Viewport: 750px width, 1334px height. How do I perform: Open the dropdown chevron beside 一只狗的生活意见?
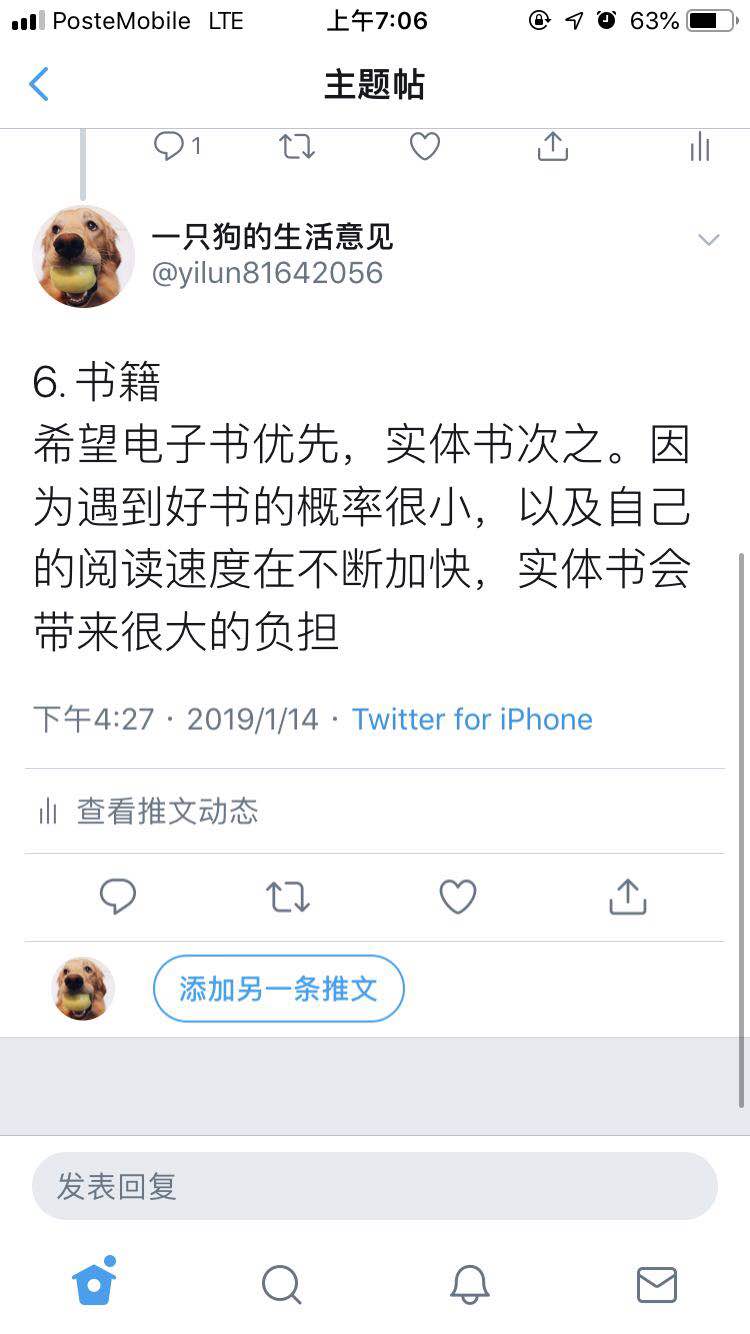tap(708, 240)
